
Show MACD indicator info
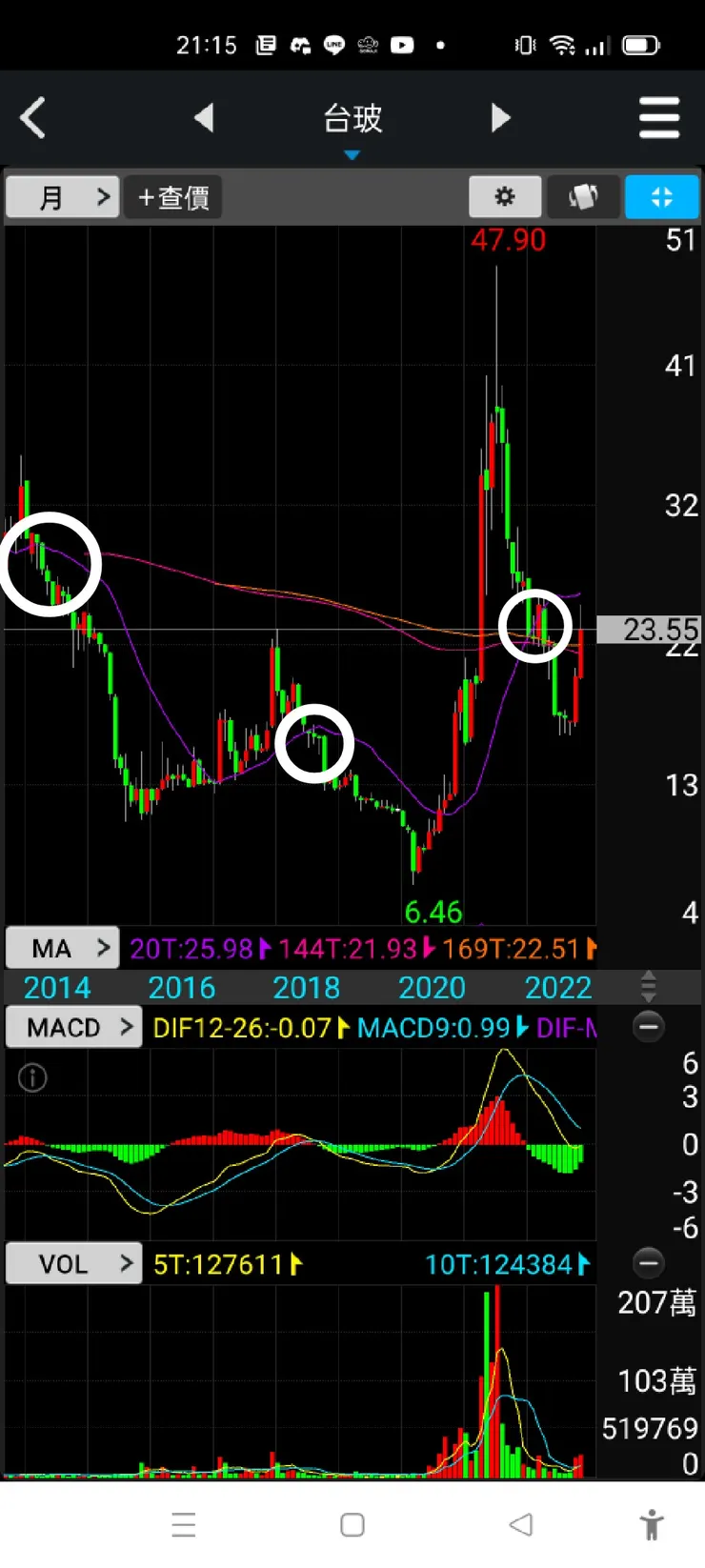(x=32, y=1078)
